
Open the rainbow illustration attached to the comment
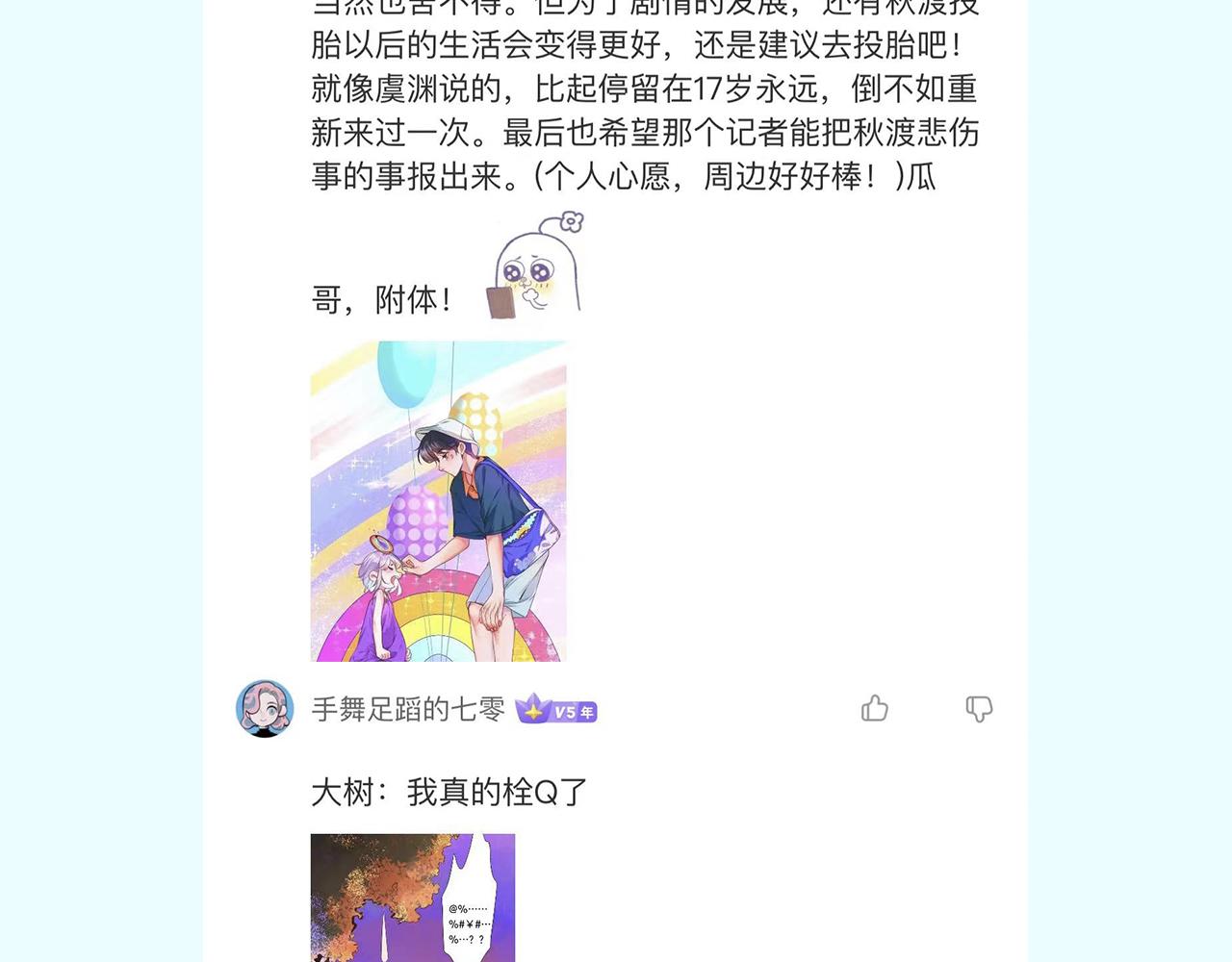(439, 501)
